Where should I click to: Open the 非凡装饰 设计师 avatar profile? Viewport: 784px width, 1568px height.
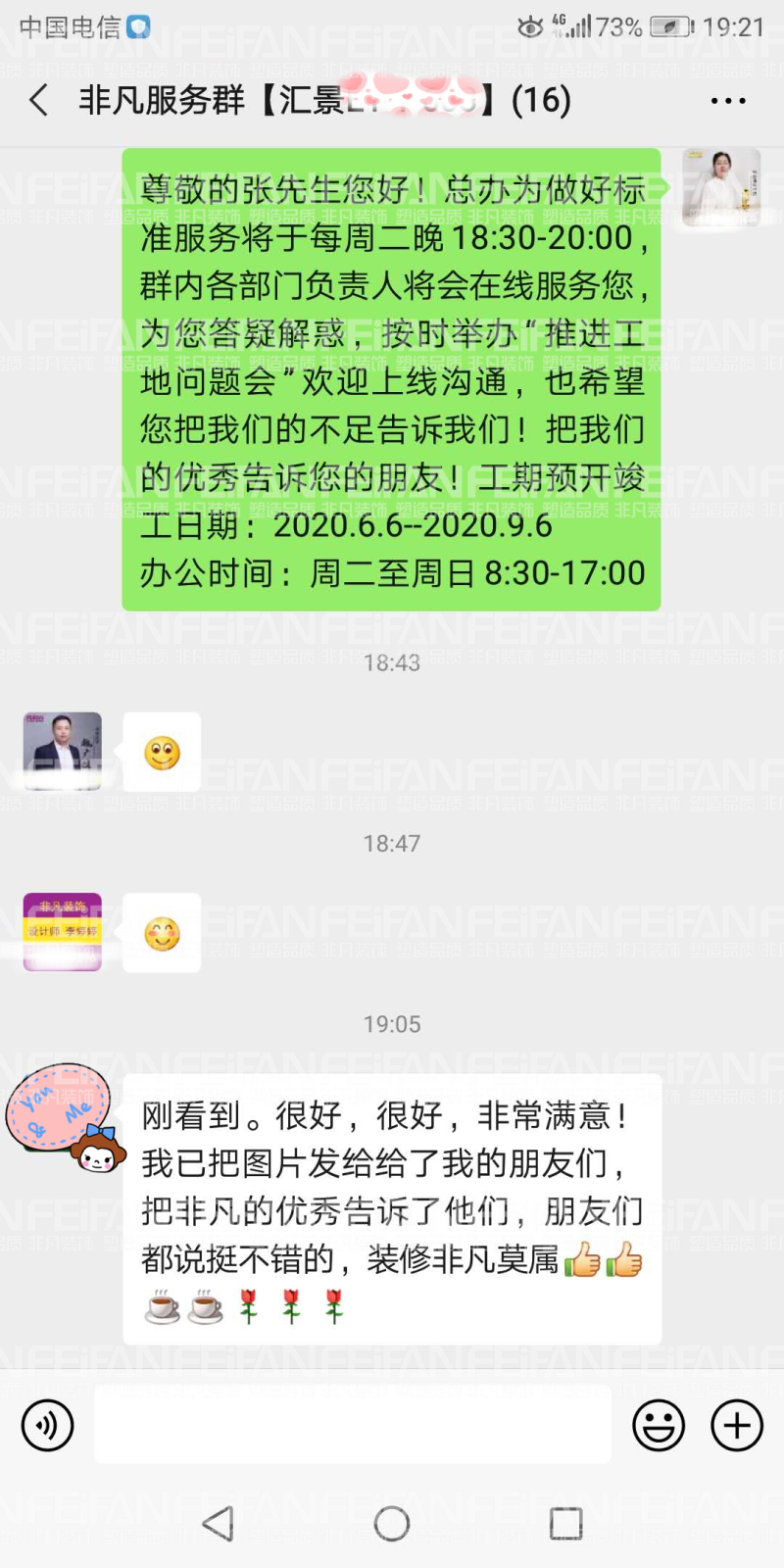pyautogui.click(x=63, y=932)
